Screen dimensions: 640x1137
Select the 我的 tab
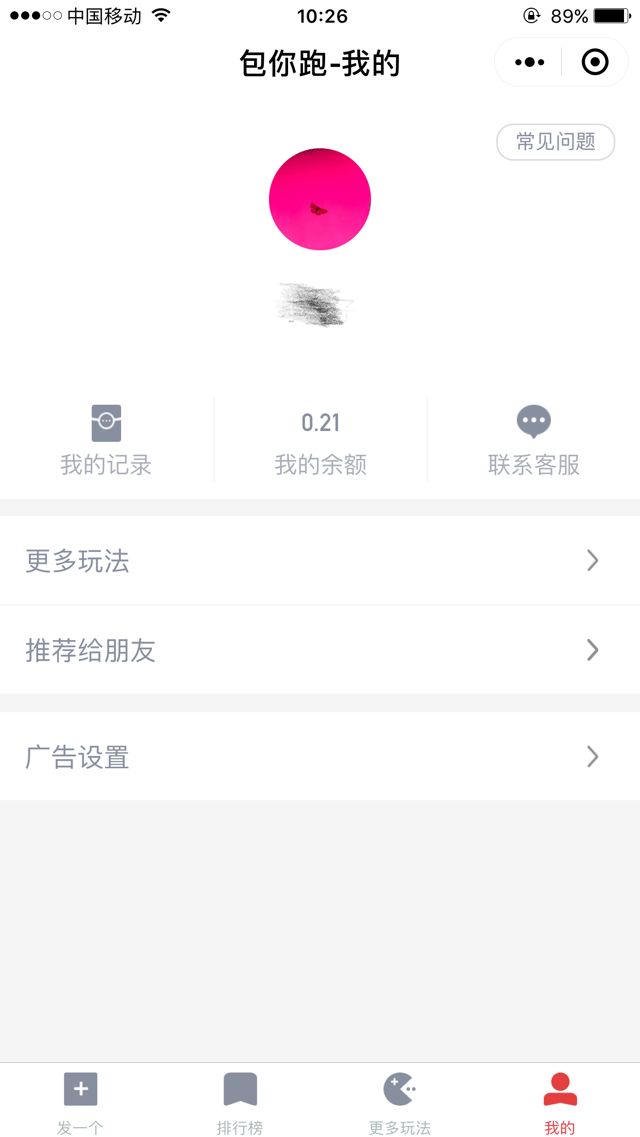click(x=560, y=1101)
